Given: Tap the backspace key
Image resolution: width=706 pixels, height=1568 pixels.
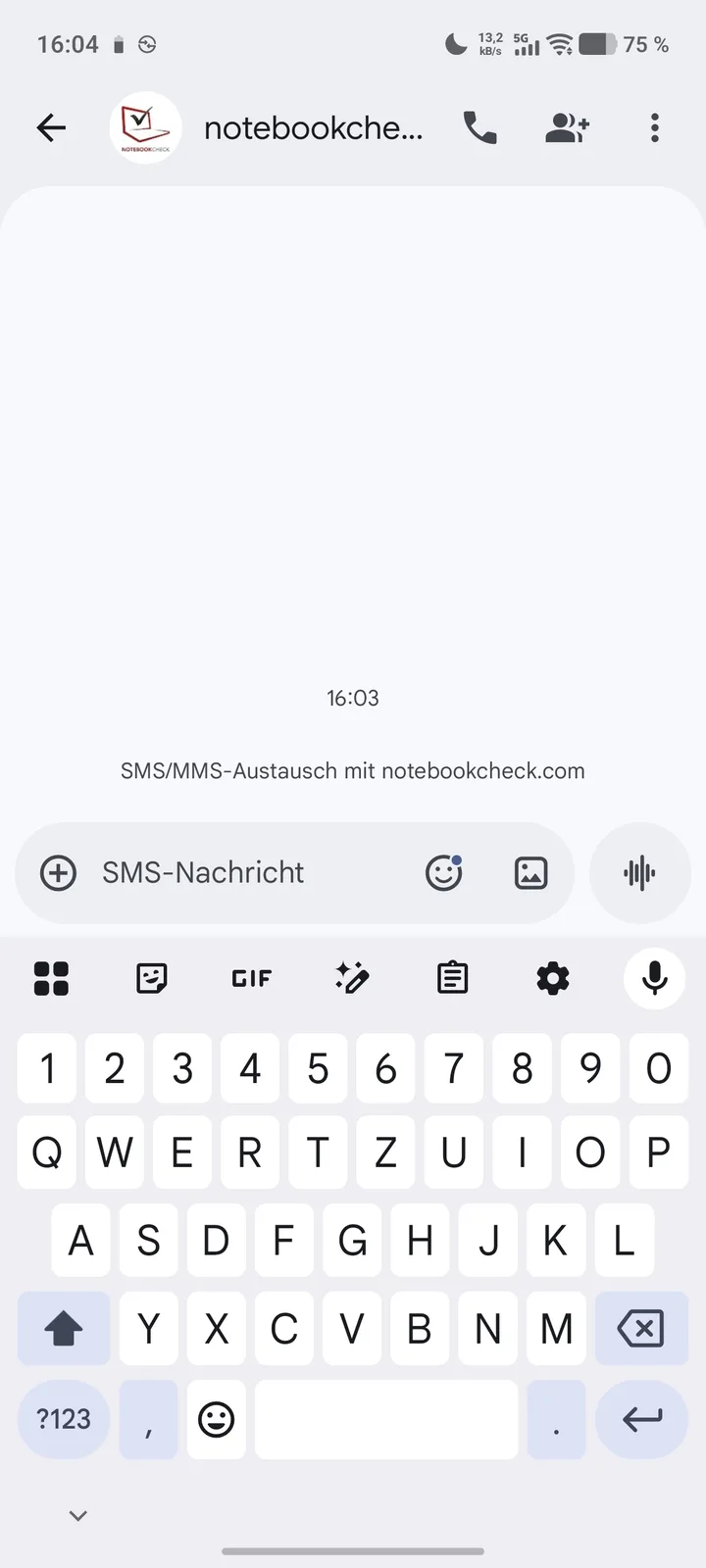Looking at the screenshot, I should [641, 1329].
